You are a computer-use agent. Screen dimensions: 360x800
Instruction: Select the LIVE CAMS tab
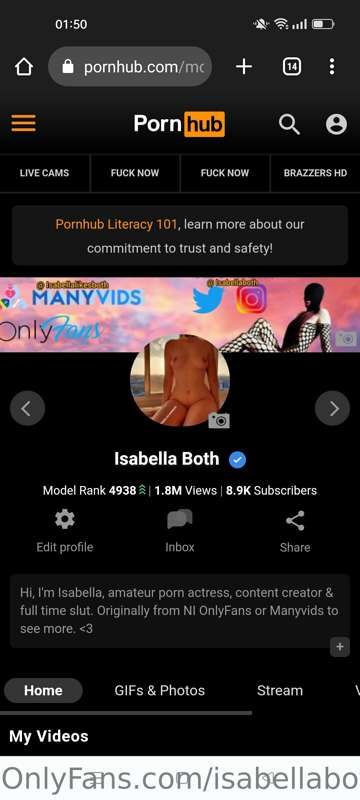pyautogui.click(x=44, y=173)
